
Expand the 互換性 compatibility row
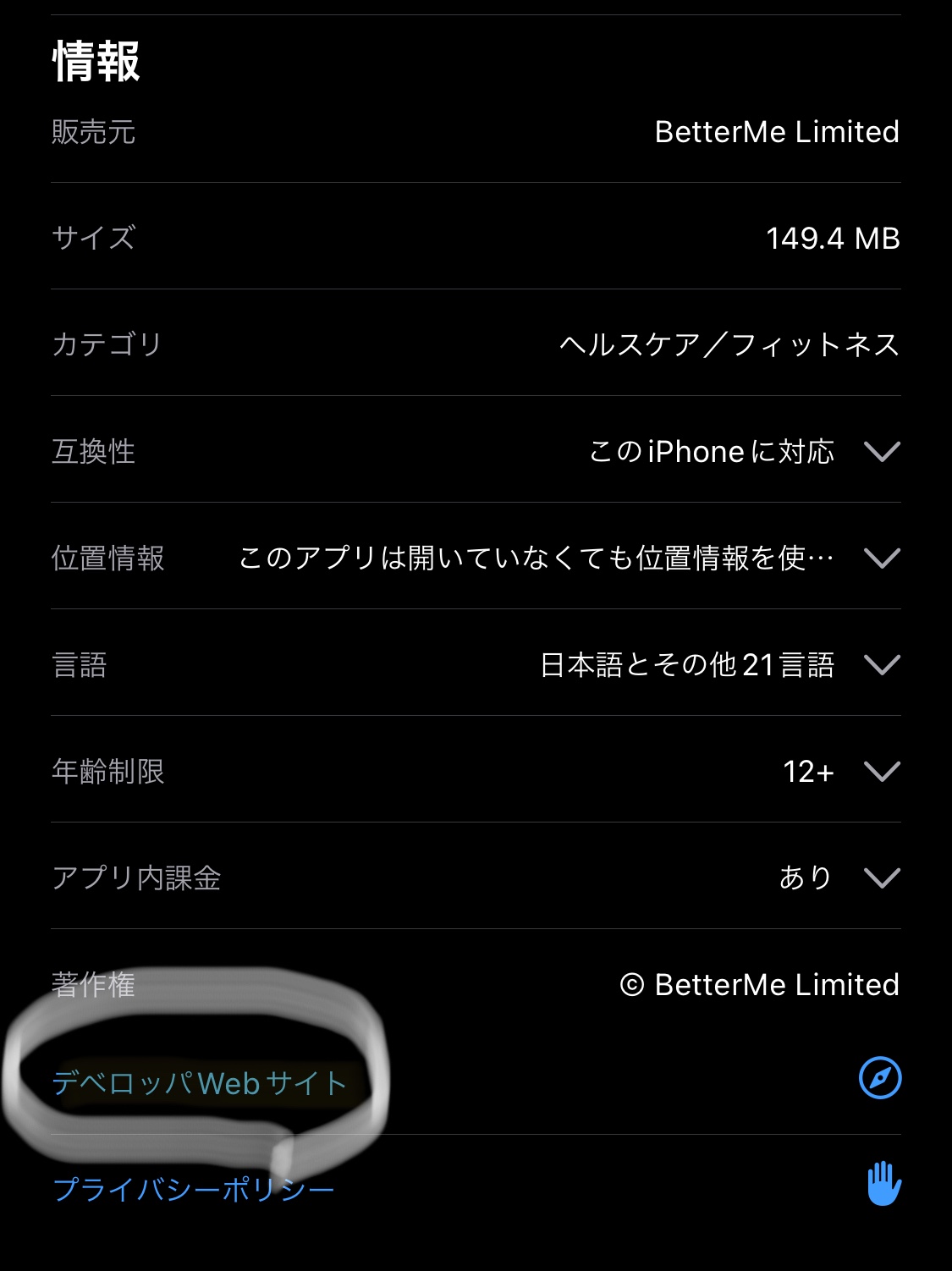coord(881,452)
